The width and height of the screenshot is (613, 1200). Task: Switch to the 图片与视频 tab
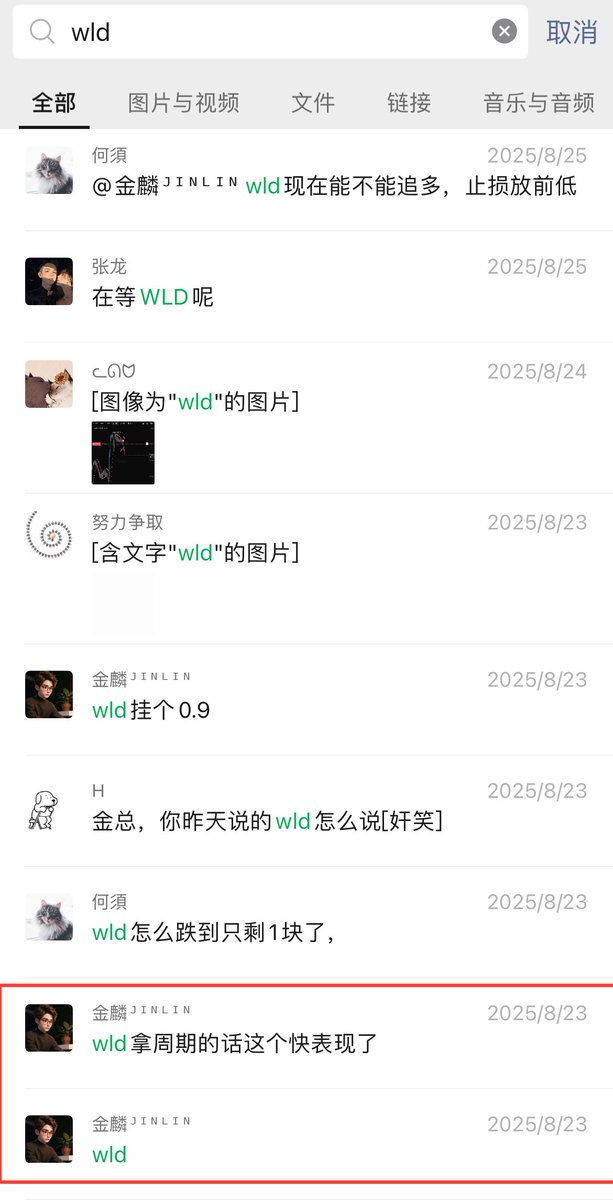tap(184, 102)
